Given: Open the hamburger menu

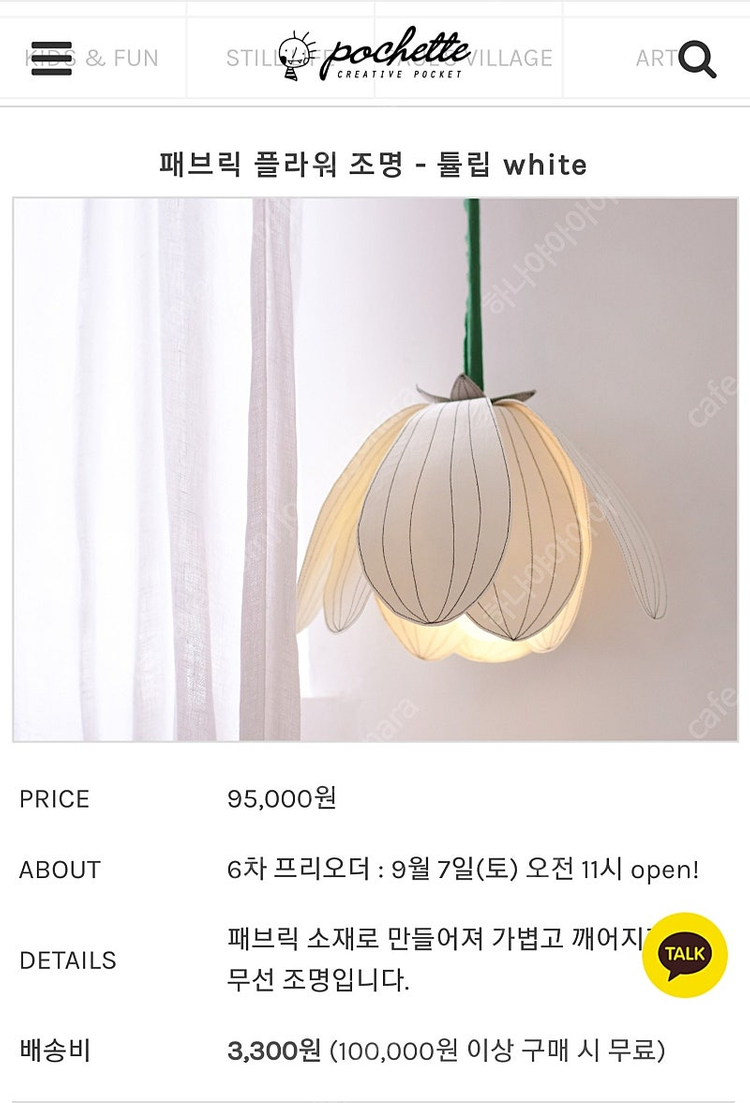Looking at the screenshot, I should click(x=52, y=58).
